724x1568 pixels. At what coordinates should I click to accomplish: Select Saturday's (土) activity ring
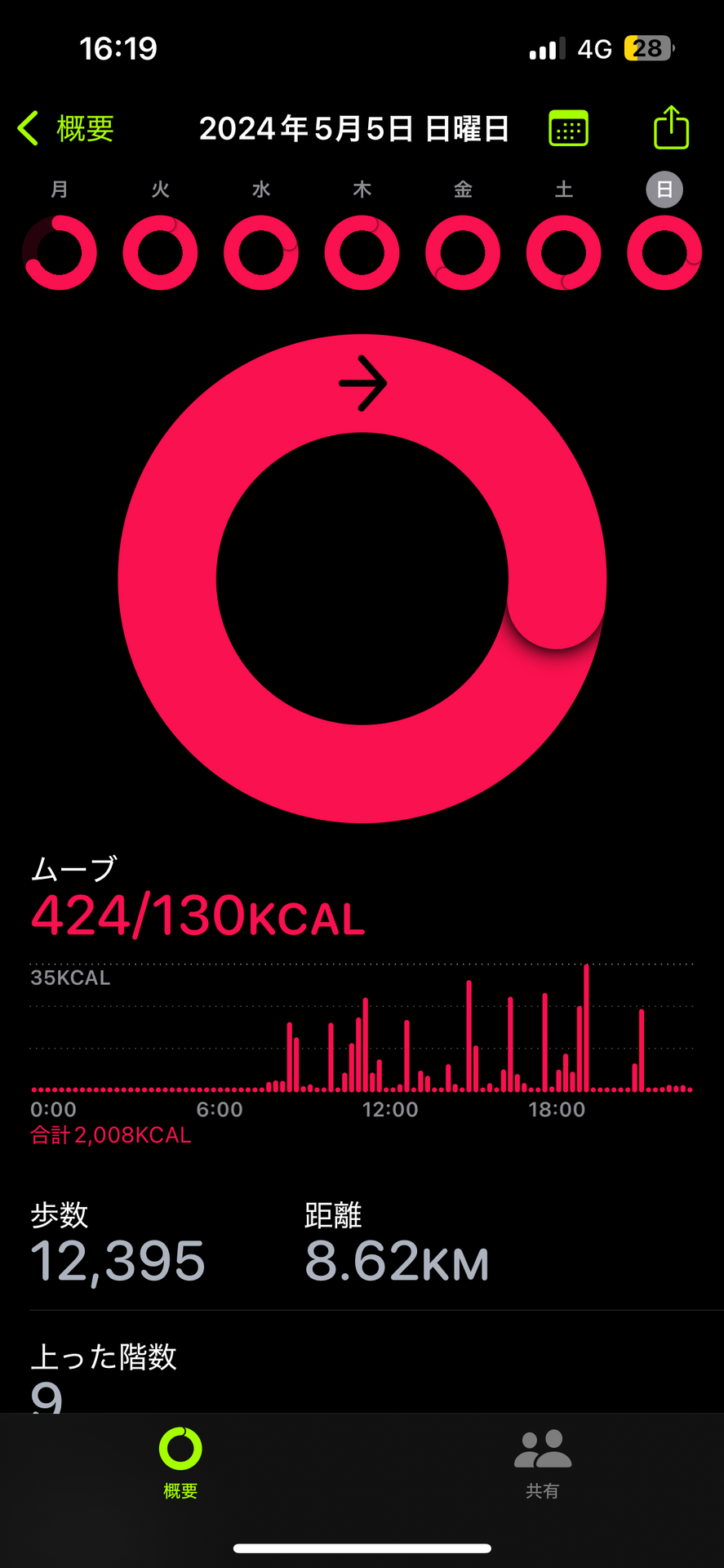pyautogui.click(x=564, y=252)
